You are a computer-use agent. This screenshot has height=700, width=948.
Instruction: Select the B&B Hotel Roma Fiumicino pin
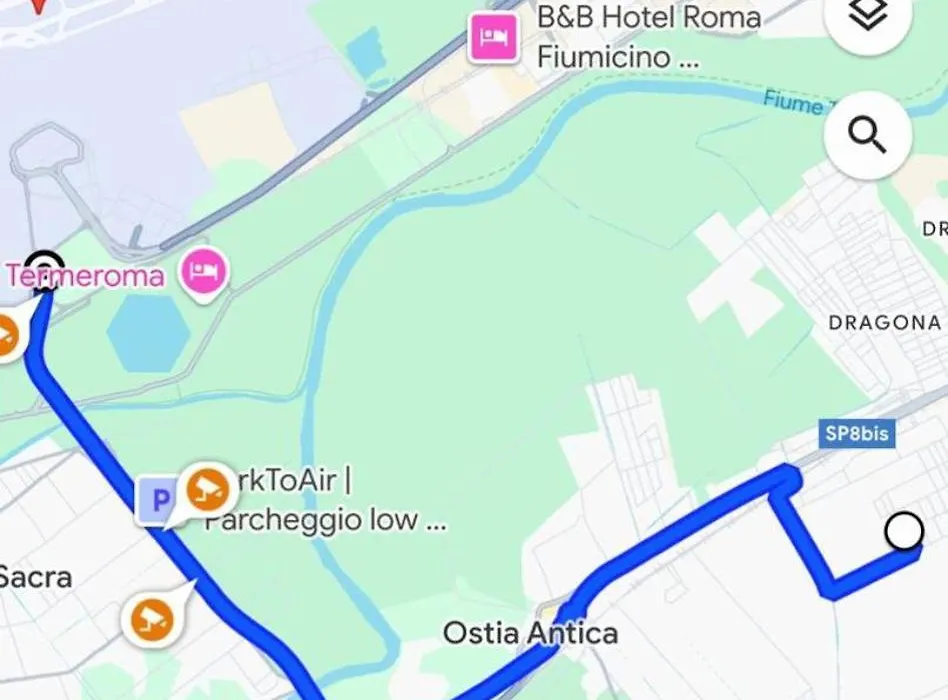coord(494,40)
